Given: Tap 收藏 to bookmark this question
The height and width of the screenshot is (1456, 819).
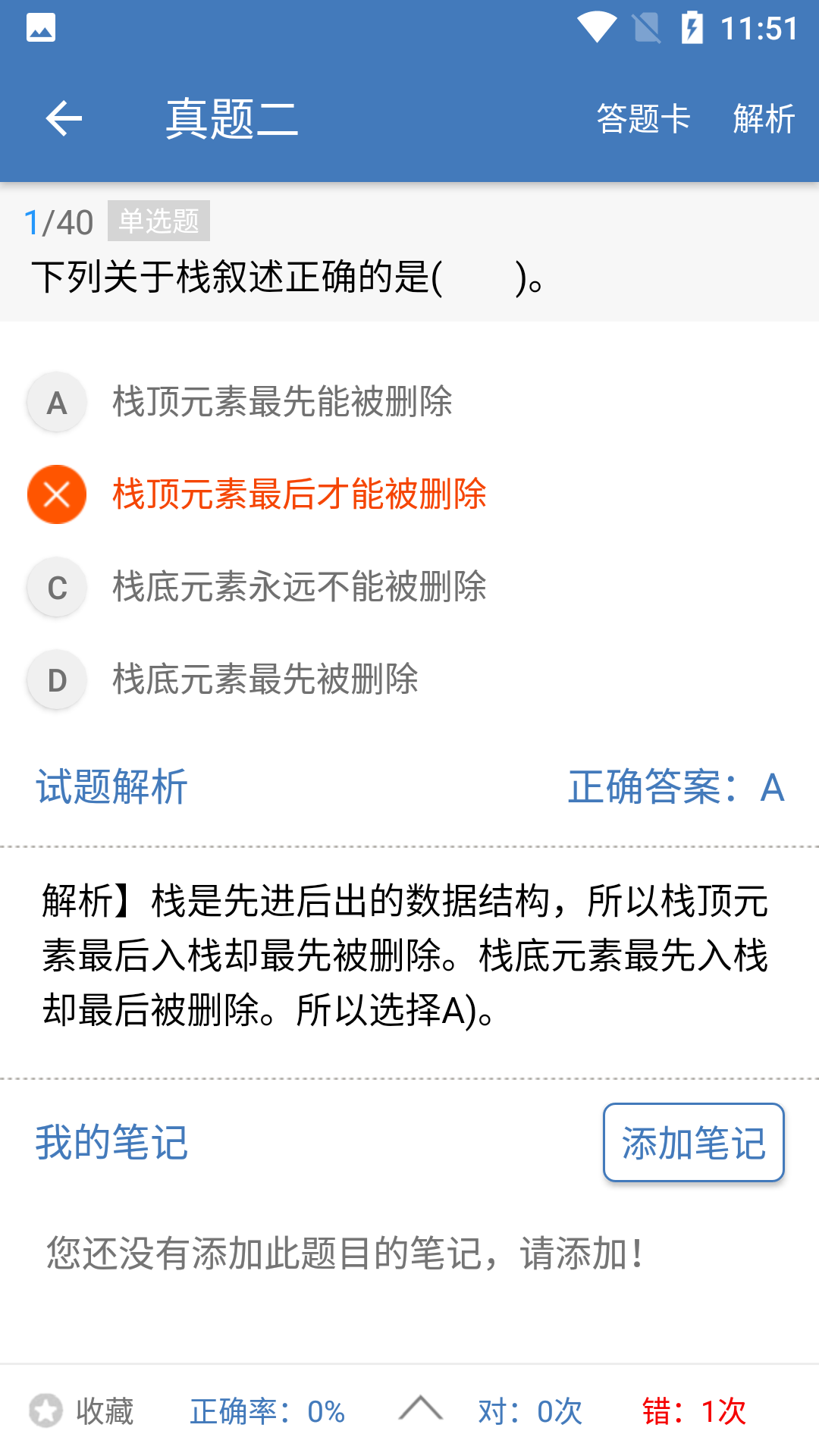Looking at the screenshot, I should click(x=105, y=1410).
